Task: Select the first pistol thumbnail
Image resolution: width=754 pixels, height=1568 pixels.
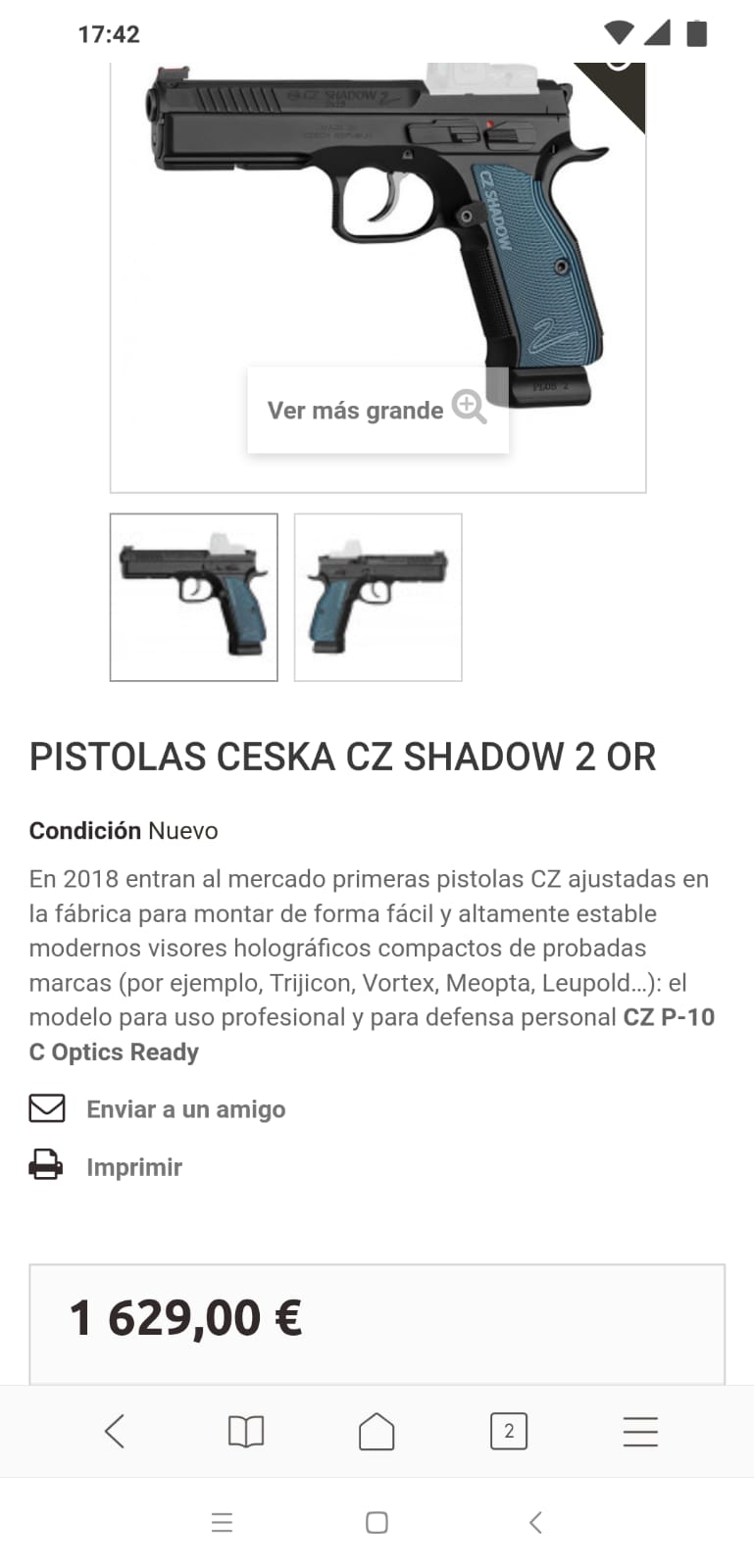Action: point(194,597)
